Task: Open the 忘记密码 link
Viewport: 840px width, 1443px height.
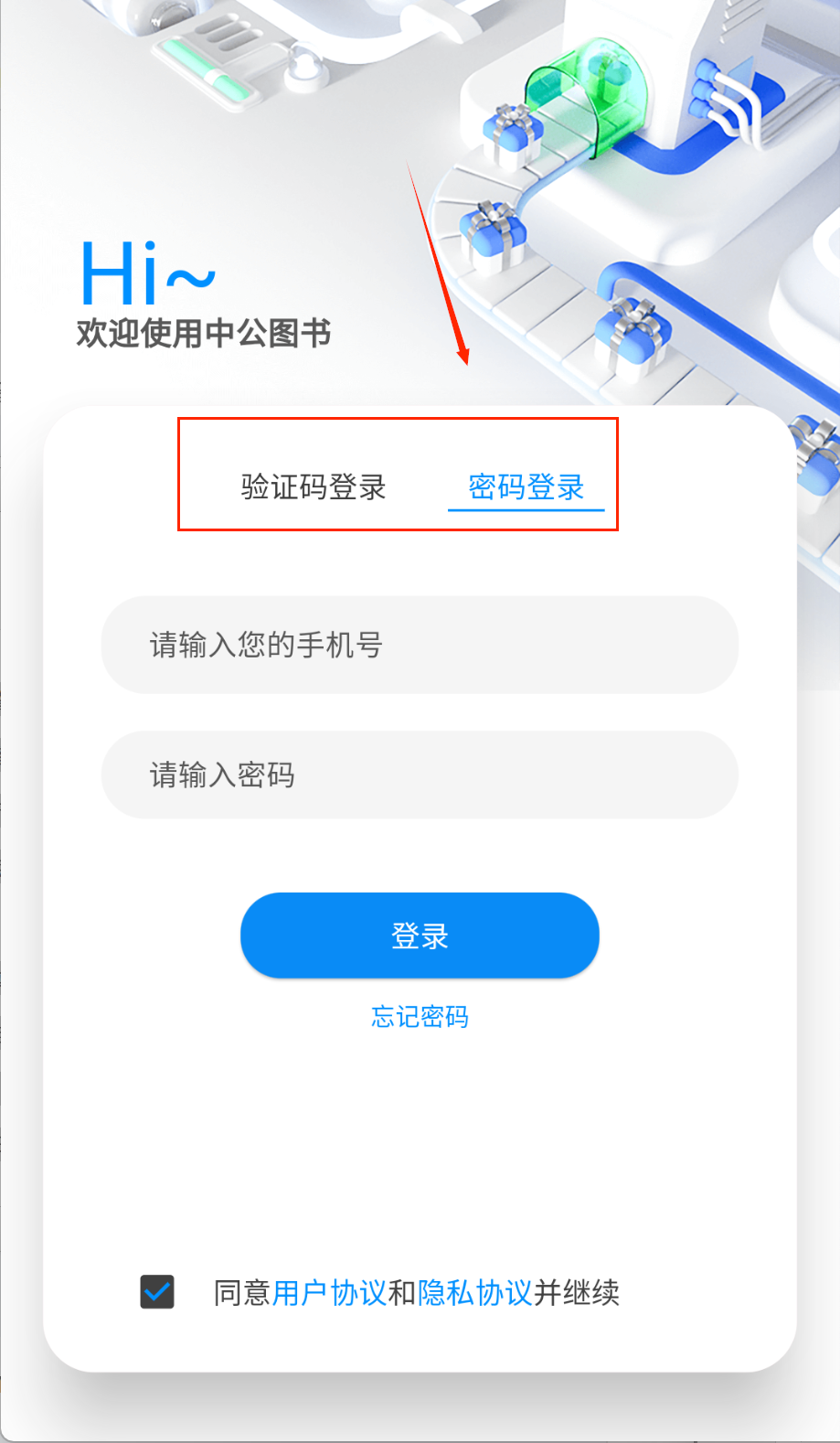Action: (420, 1016)
